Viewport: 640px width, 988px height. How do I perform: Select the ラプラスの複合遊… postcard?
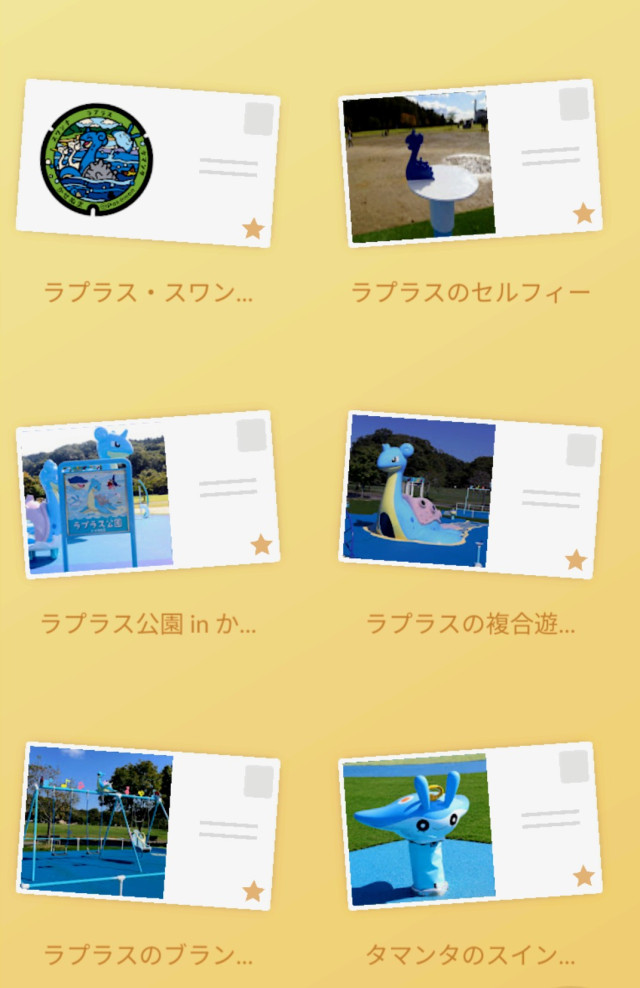[470, 495]
